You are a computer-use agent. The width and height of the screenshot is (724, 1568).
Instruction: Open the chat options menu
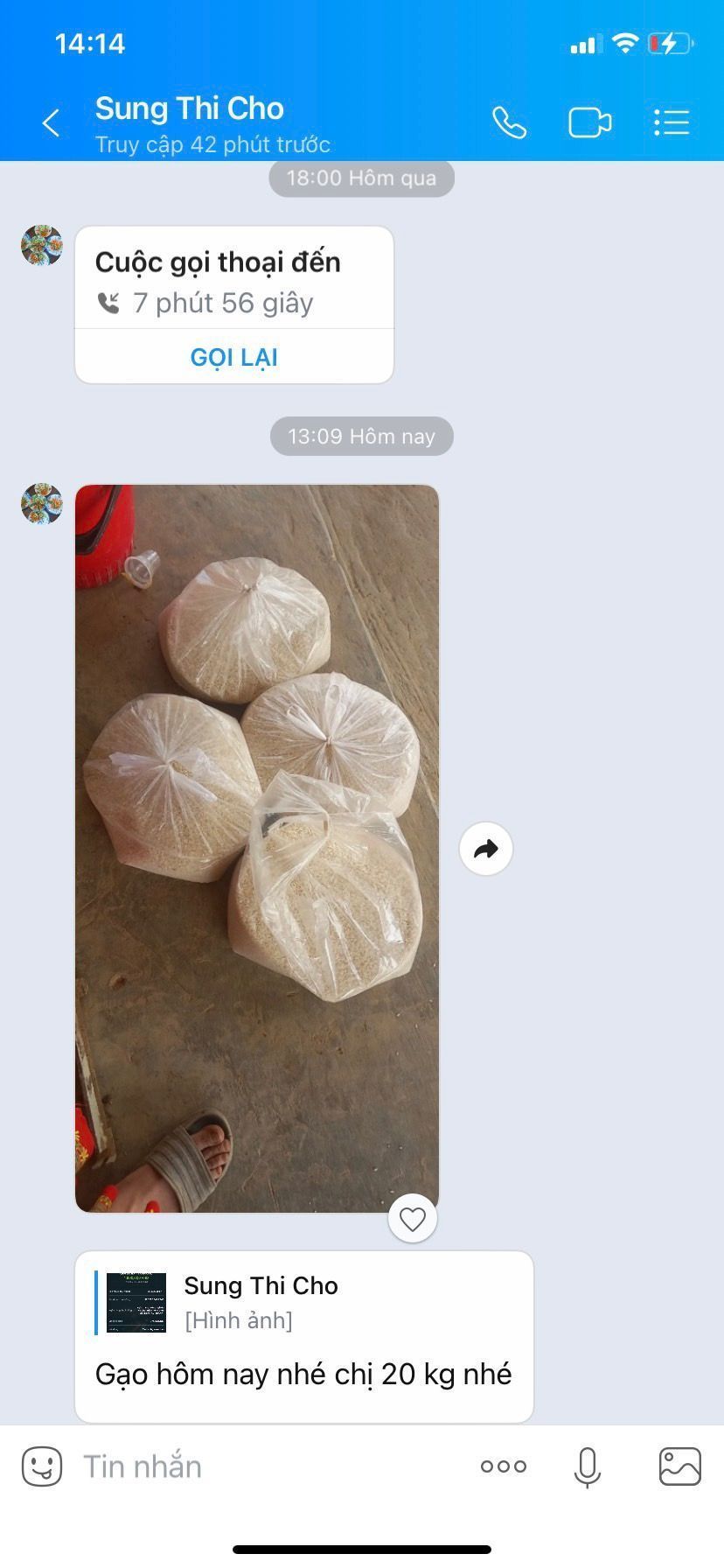click(x=672, y=122)
